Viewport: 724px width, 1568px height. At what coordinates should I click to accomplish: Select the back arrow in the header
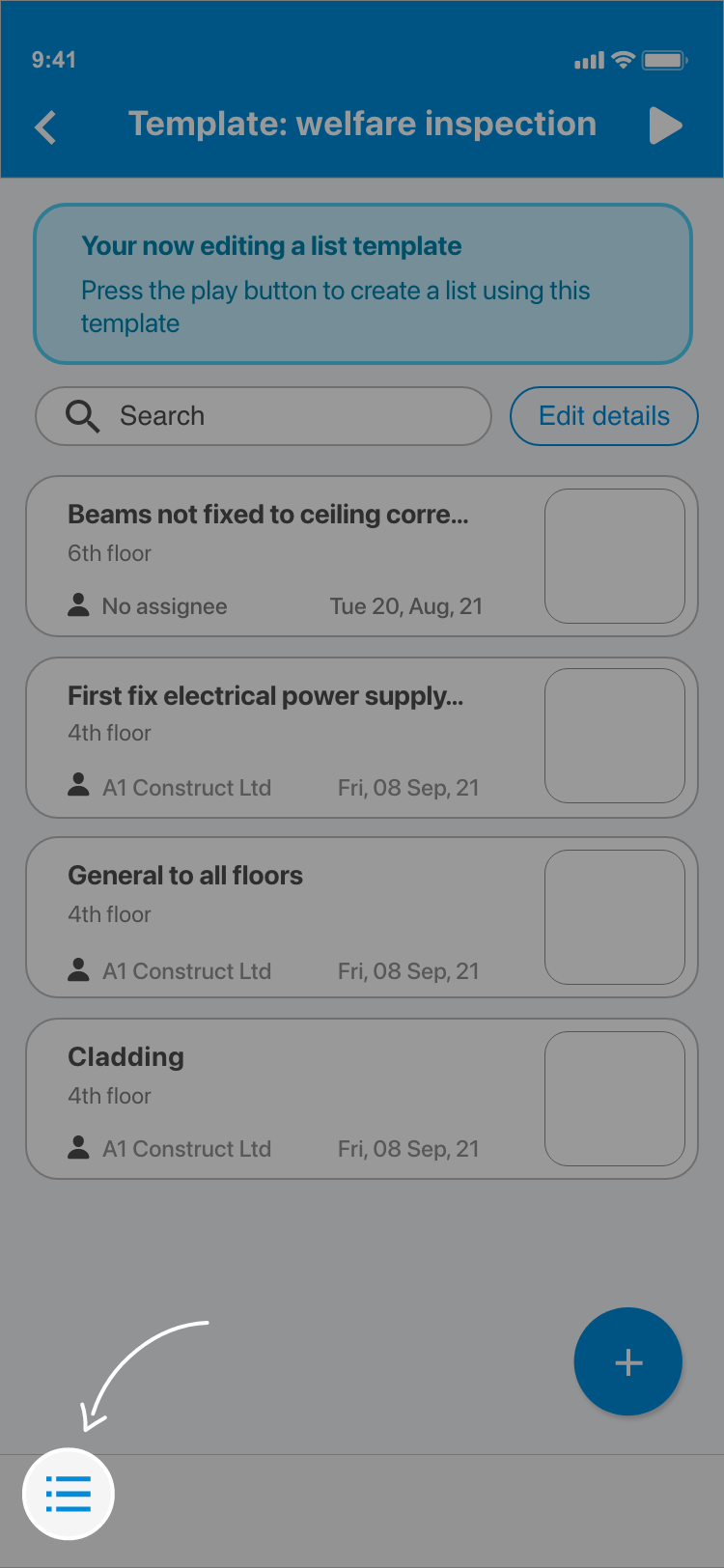coord(44,126)
